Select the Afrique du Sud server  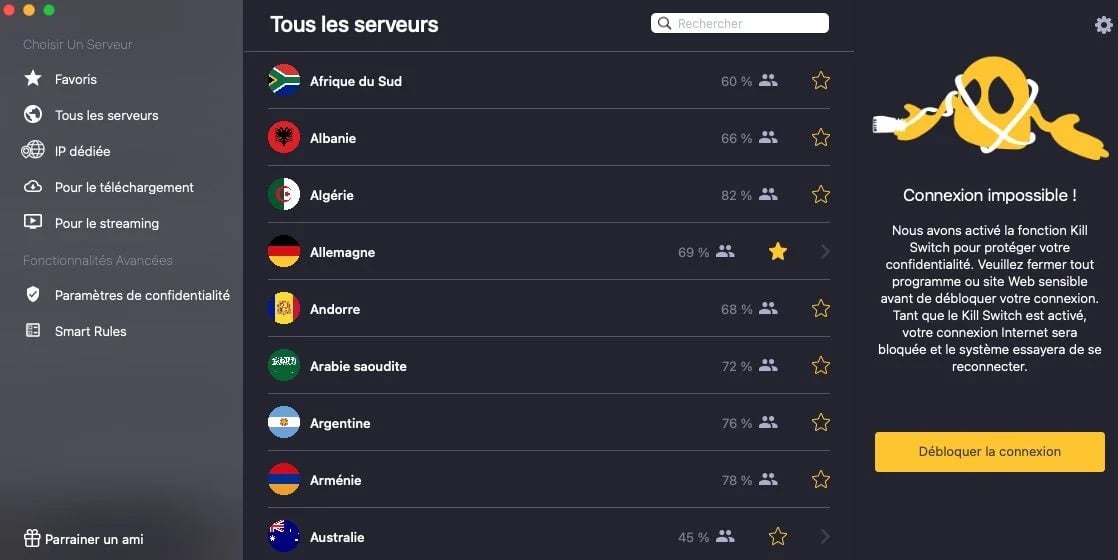(356, 81)
